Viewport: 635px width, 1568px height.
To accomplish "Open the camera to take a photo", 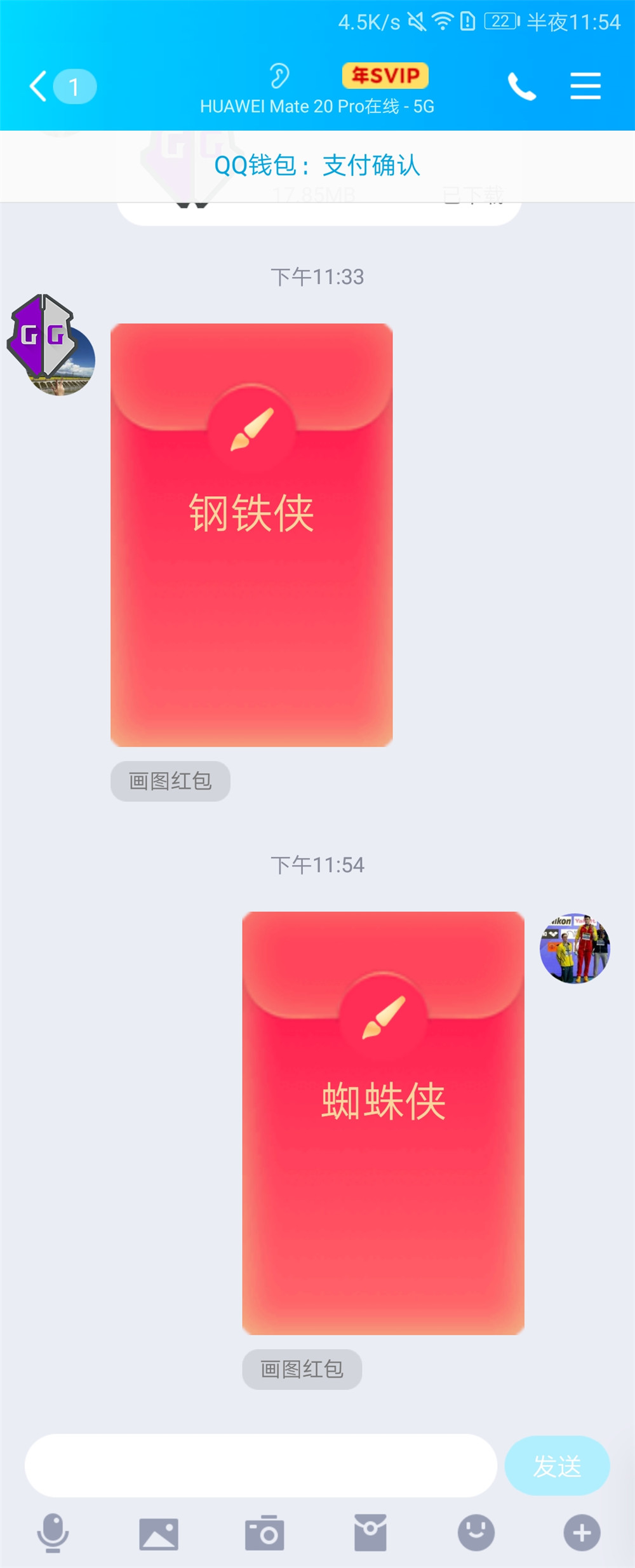I will tap(264, 1533).
